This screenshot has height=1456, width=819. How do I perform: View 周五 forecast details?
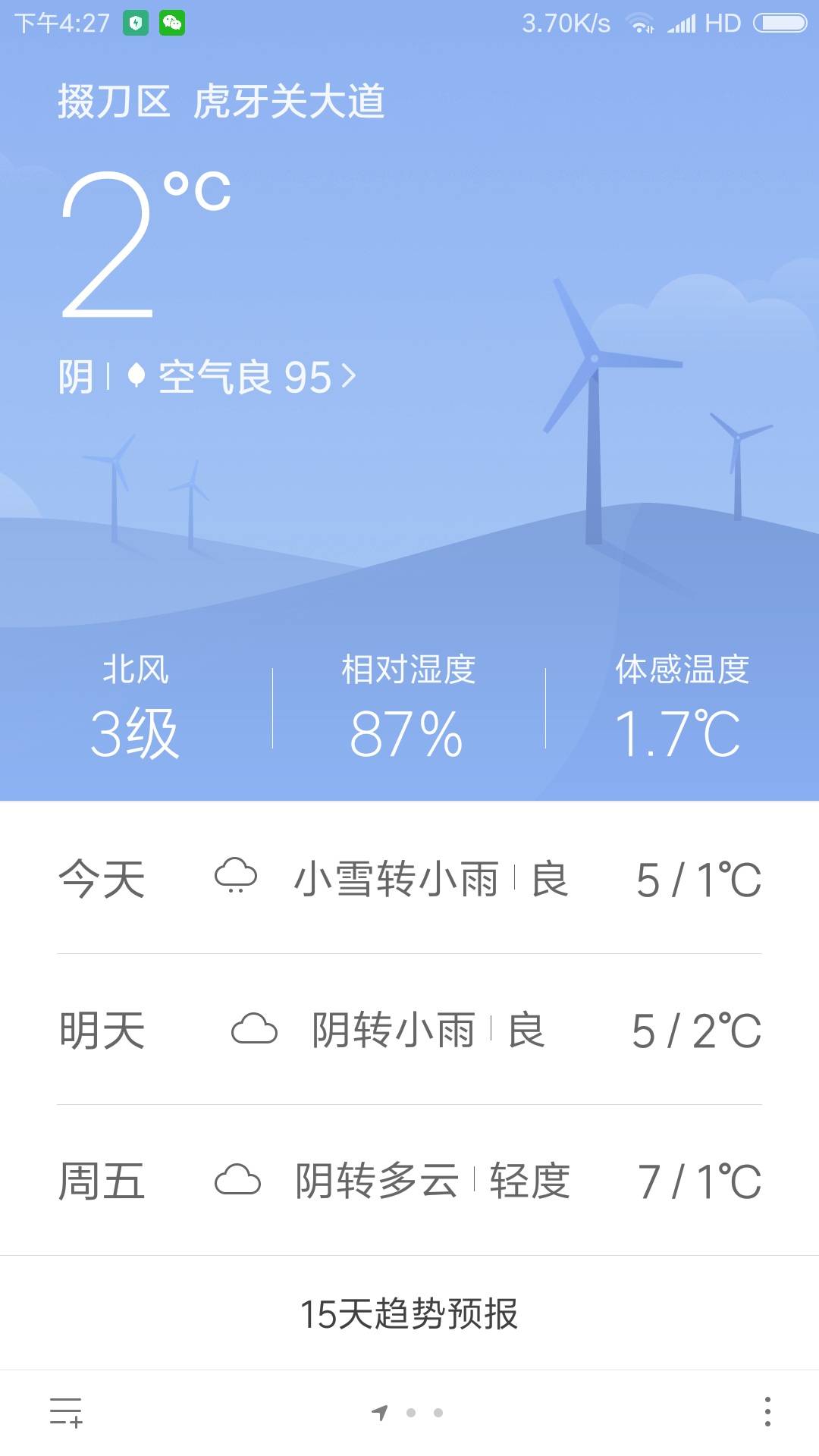pyautogui.click(x=409, y=1181)
